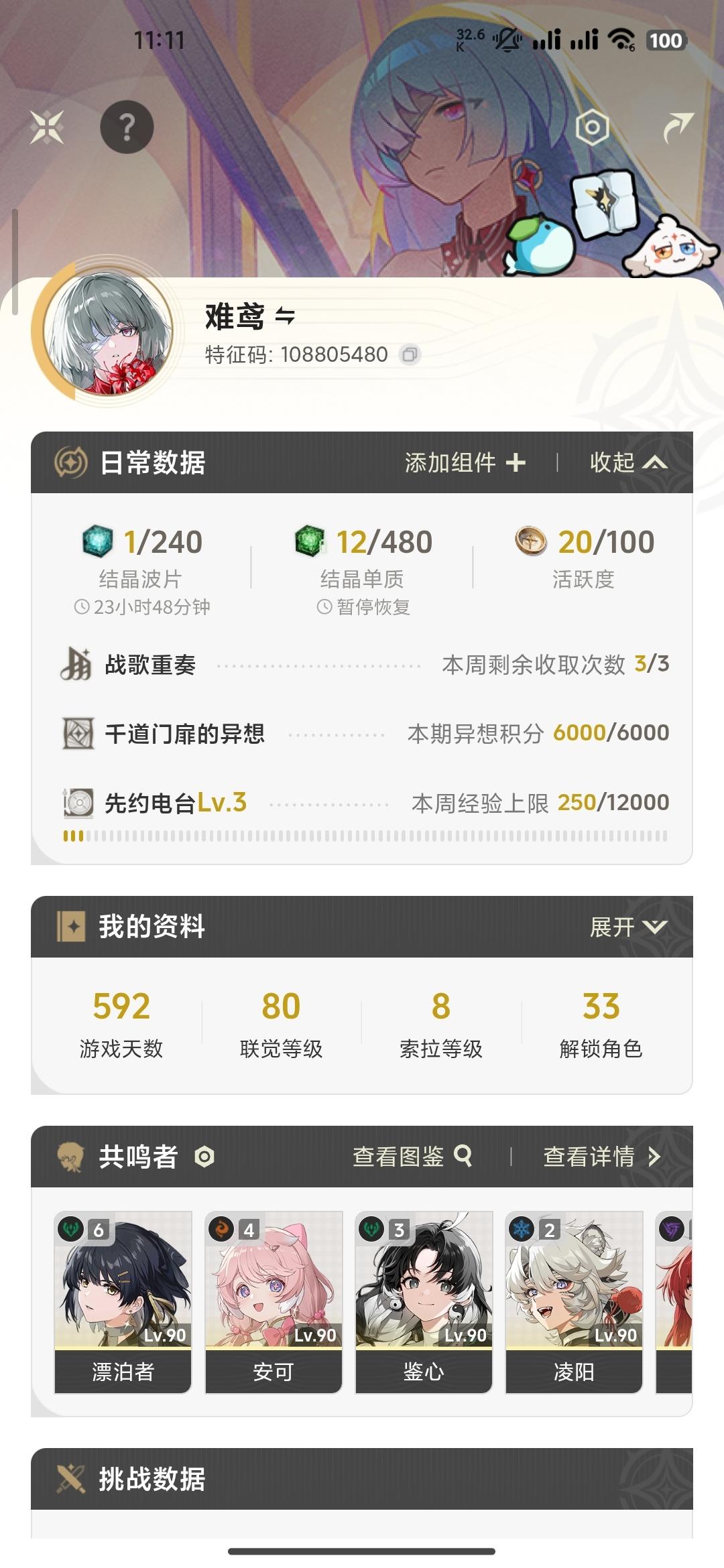
Task: Collapse 日常数据 with 收起
Action: pos(628,462)
